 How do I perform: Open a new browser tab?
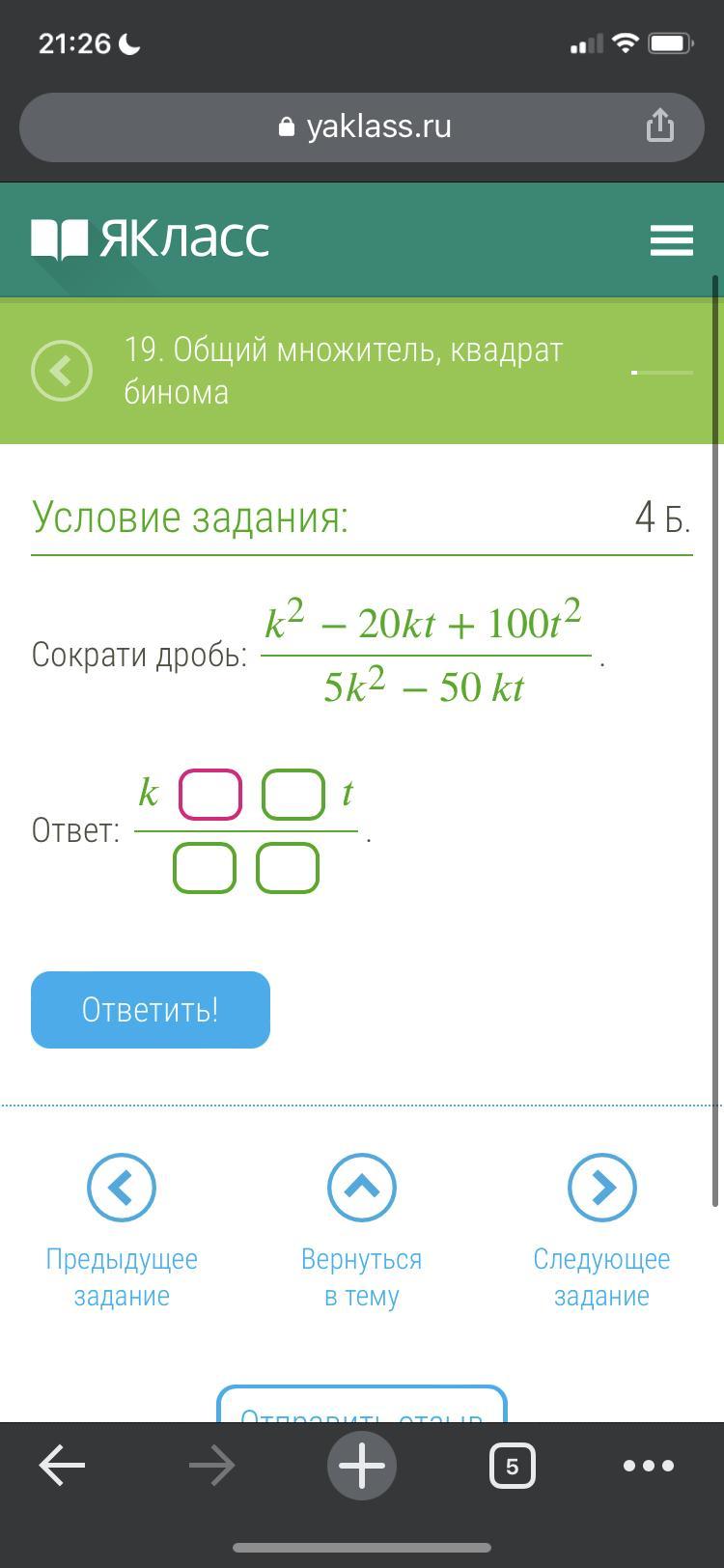pos(362,1466)
